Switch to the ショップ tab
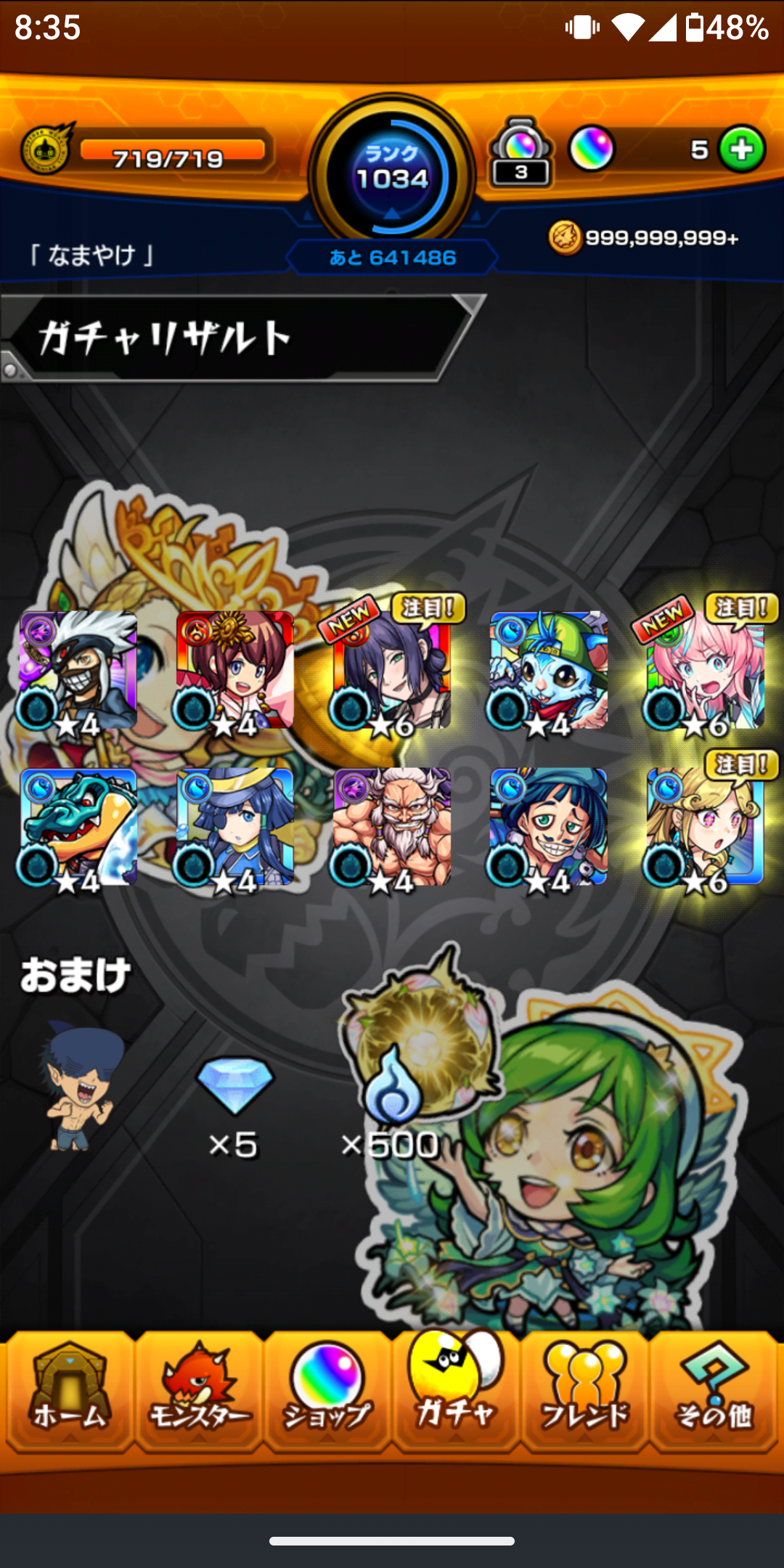The height and width of the screenshot is (1568, 784). (327, 1392)
